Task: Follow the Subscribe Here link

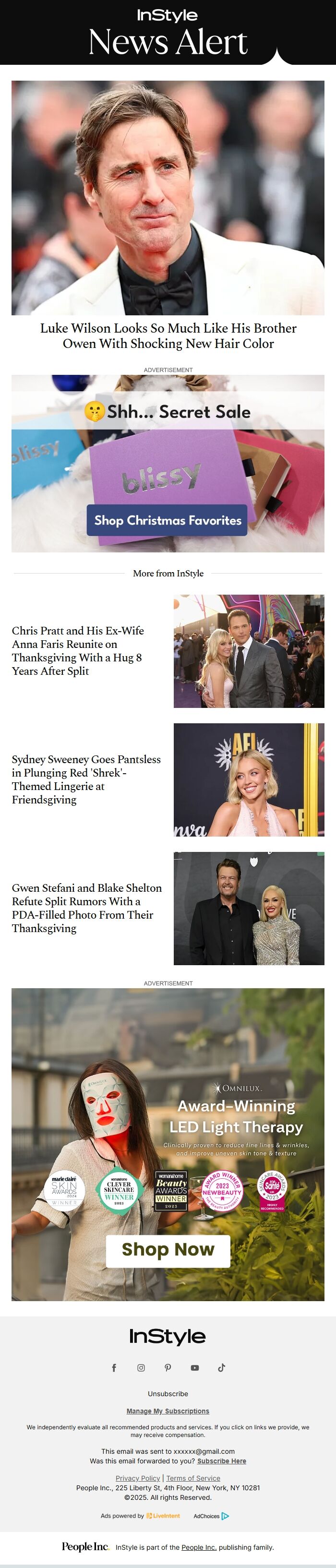Action: [222, 1461]
